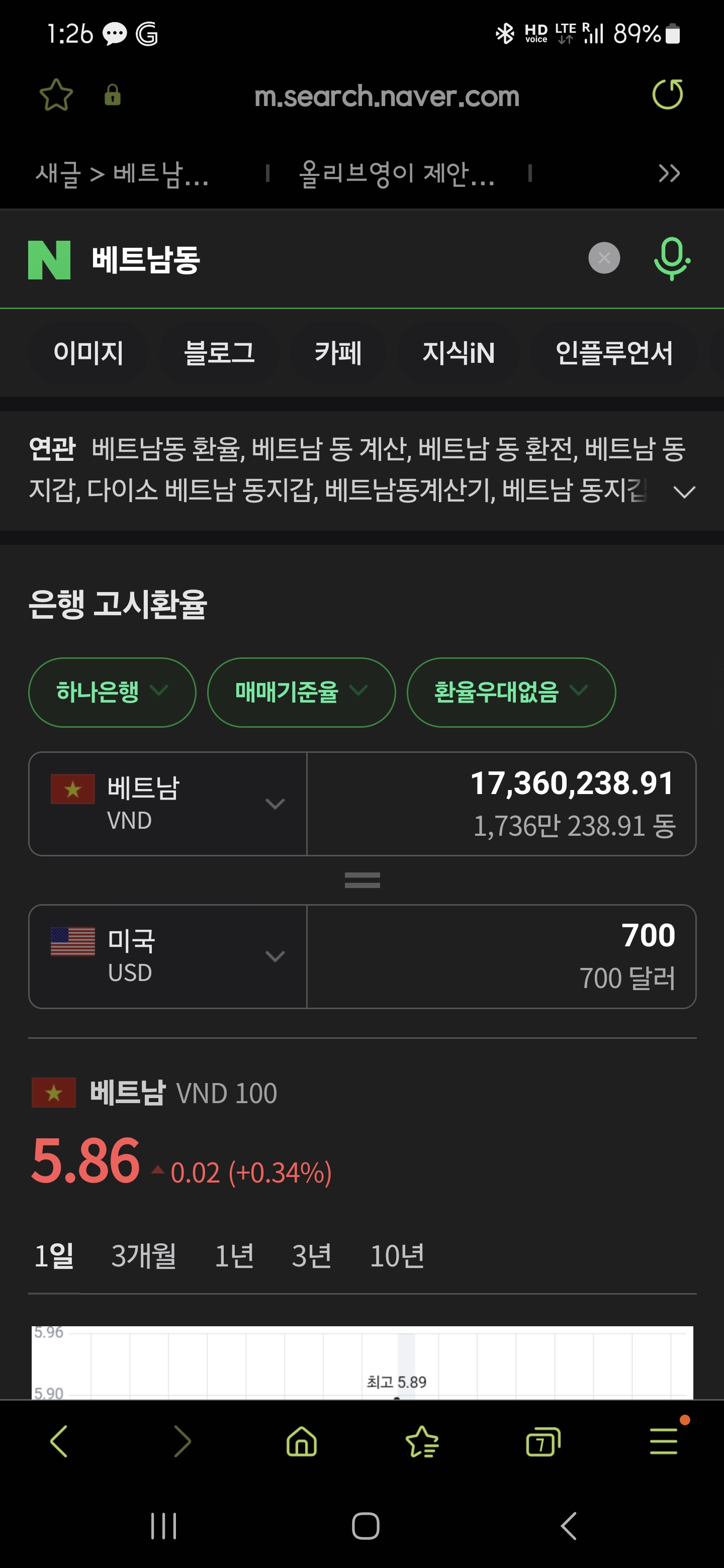Viewport: 724px width, 1568px height.
Task: Start voice search with the microphone
Action: click(671, 258)
